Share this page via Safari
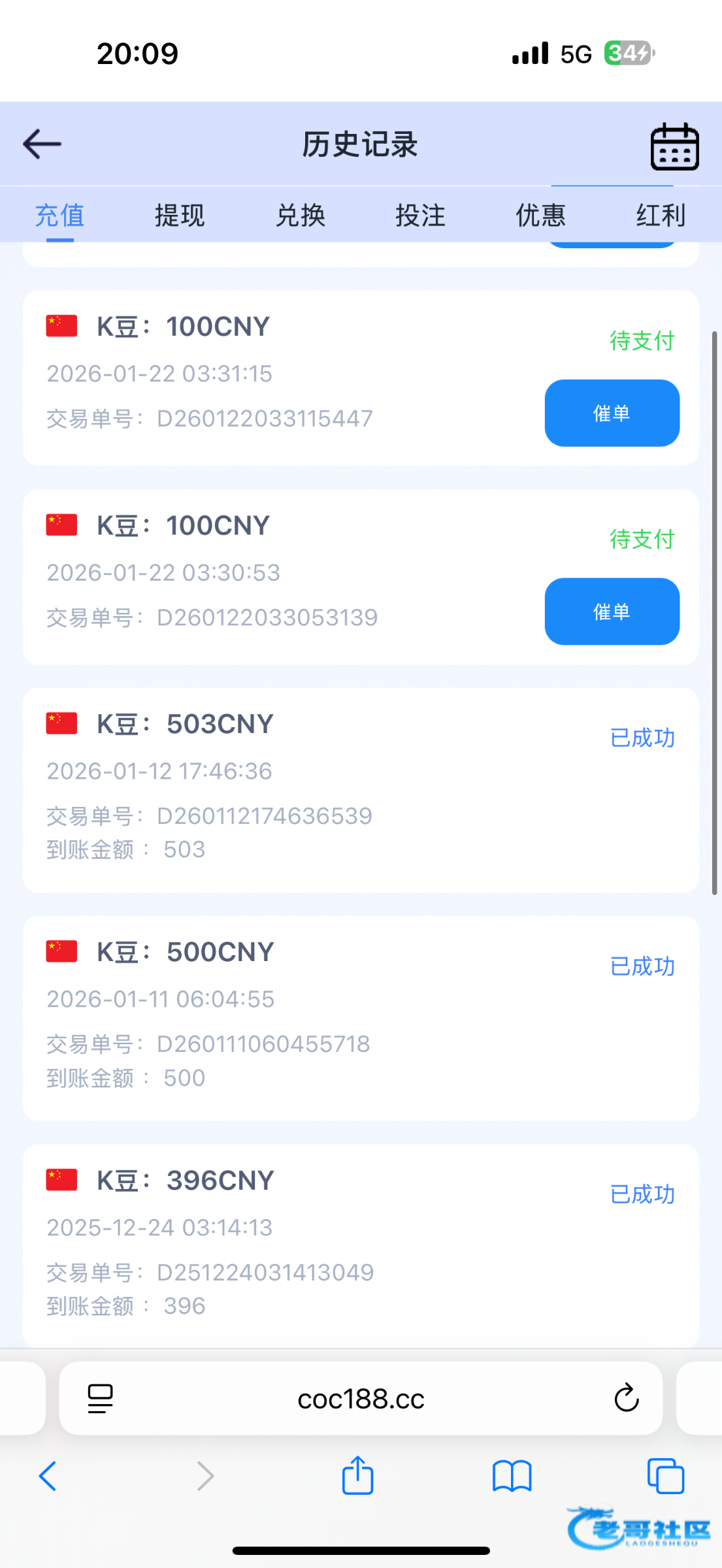Screen dimensions: 722x1568 click(x=357, y=1476)
